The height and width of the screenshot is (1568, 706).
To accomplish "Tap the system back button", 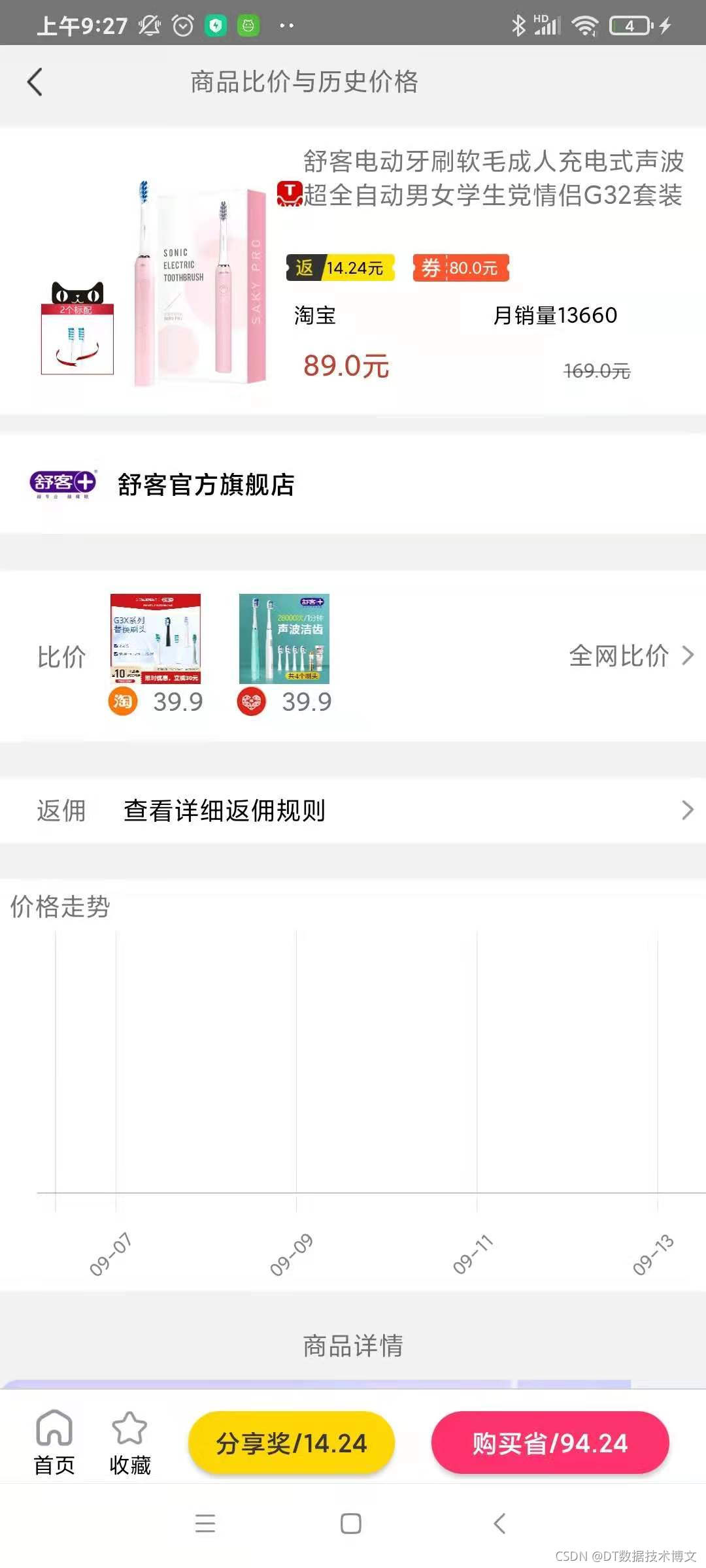I will [499, 1524].
